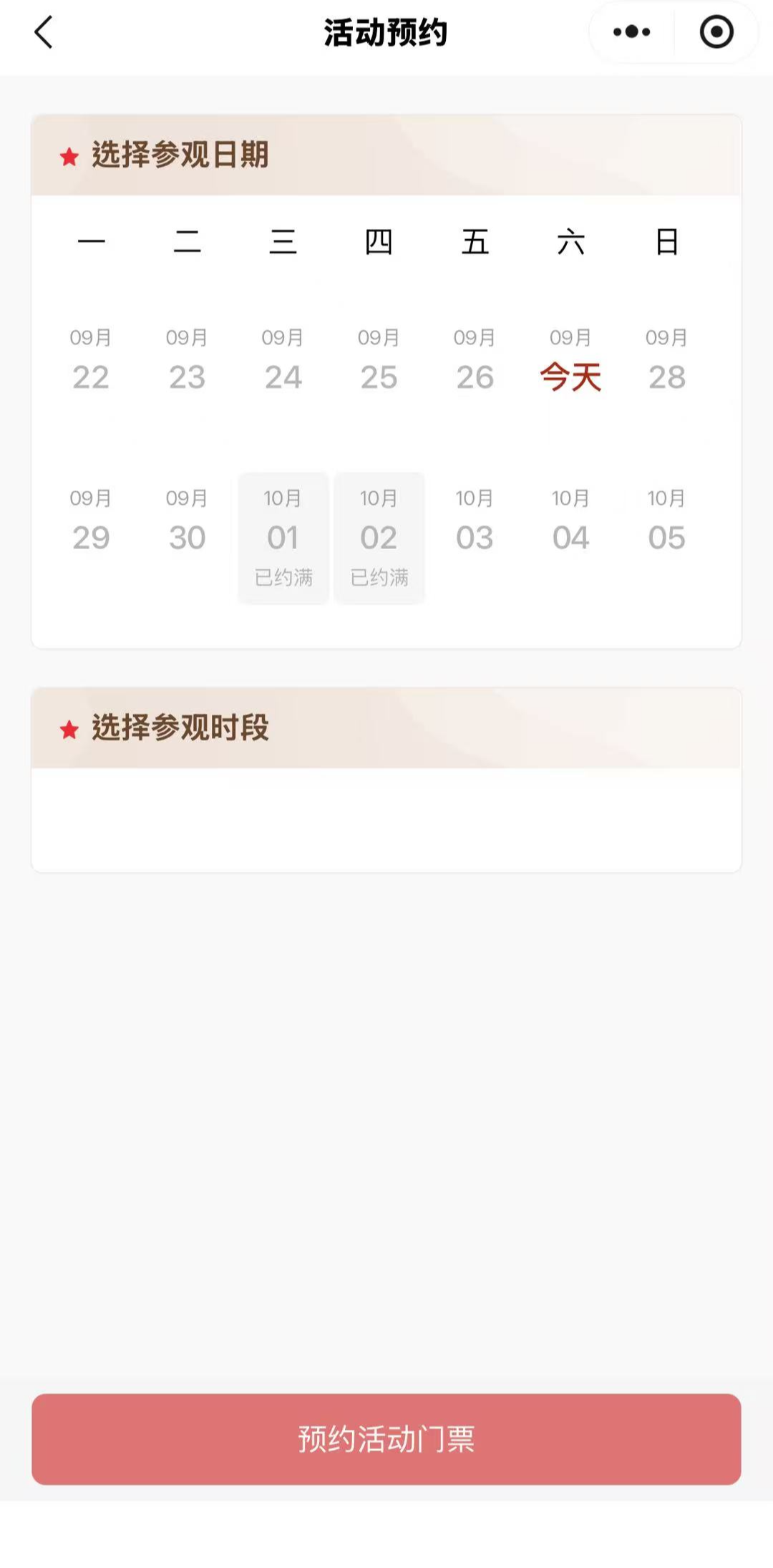Pick September 30 as visit date
This screenshot has width=773, height=1568.
[x=187, y=524]
